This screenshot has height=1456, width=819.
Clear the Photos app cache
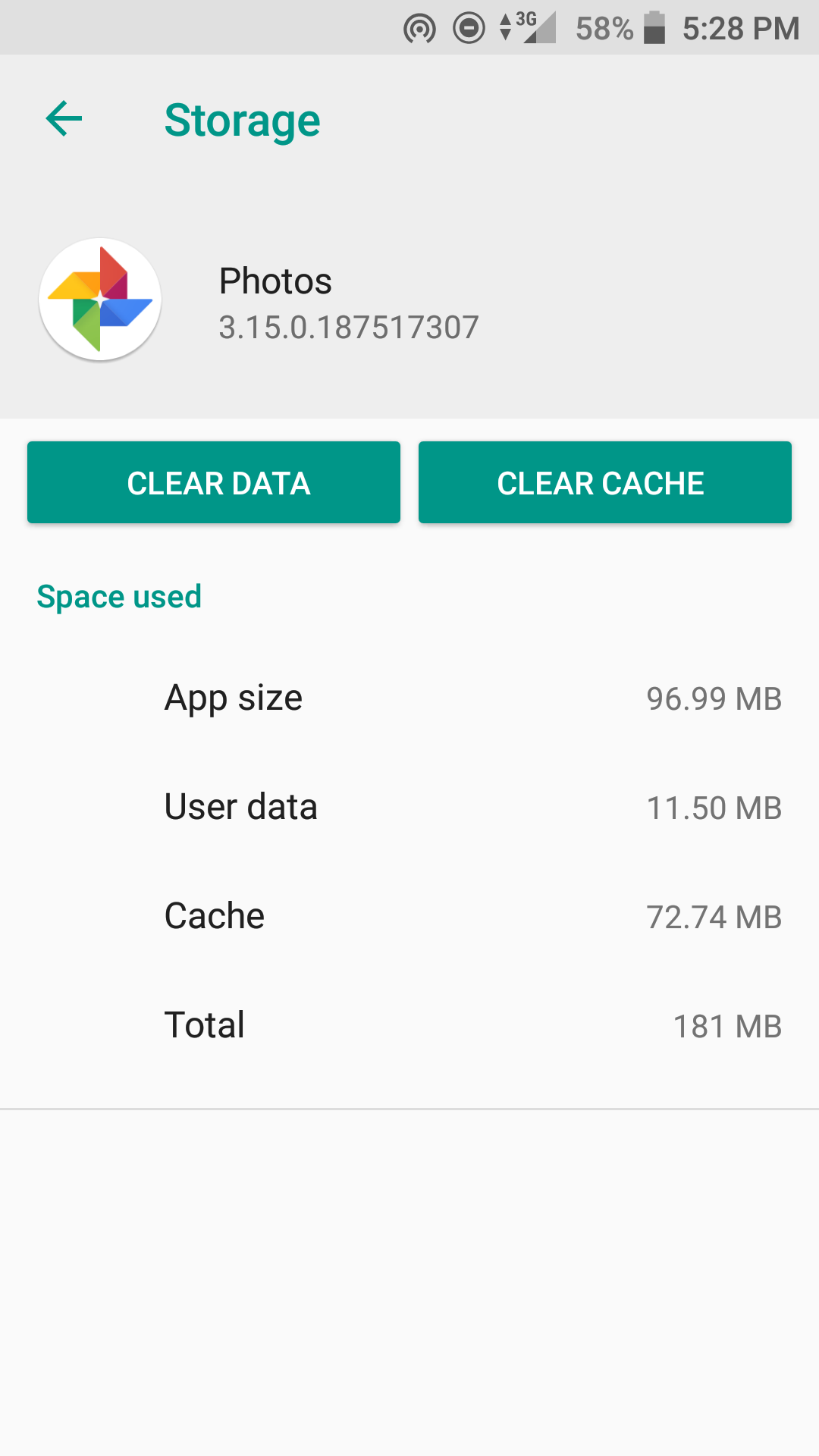pyautogui.click(x=605, y=482)
